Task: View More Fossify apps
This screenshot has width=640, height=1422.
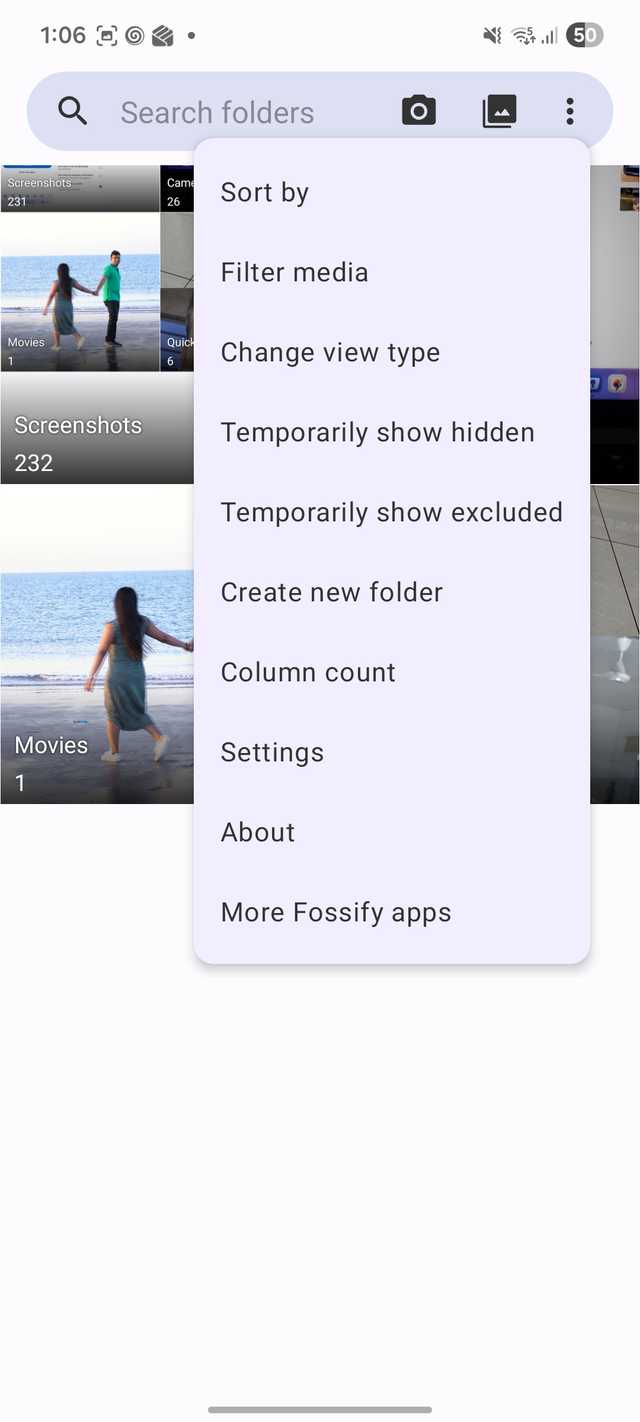Action: click(x=336, y=913)
